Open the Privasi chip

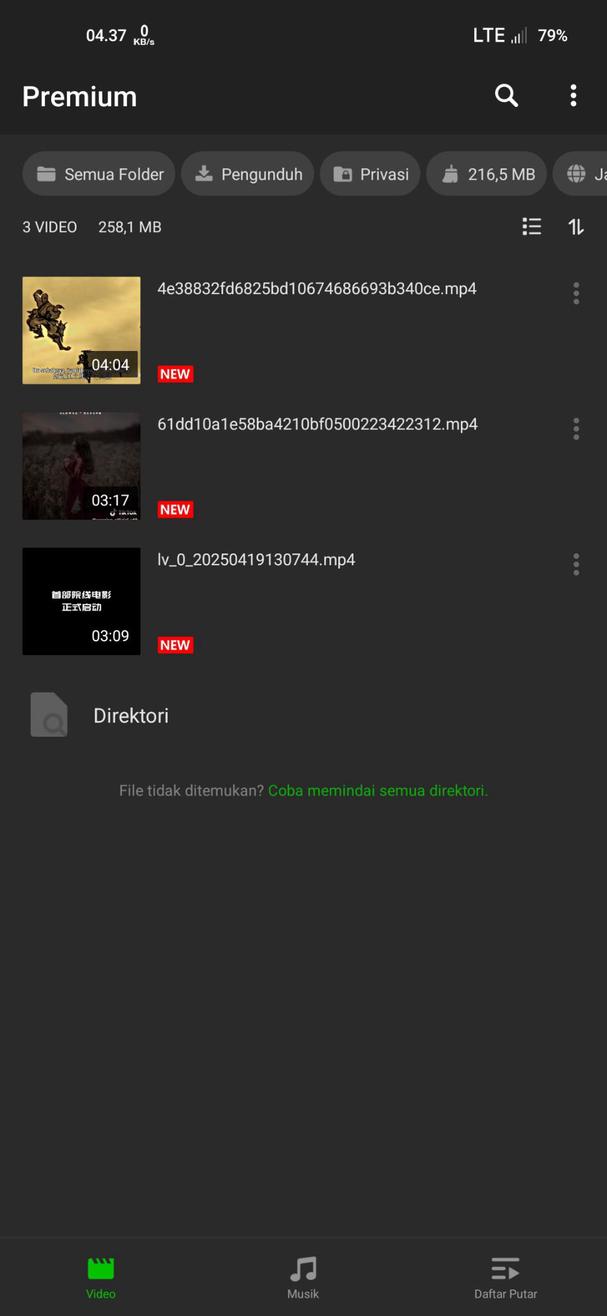click(370, 174)
